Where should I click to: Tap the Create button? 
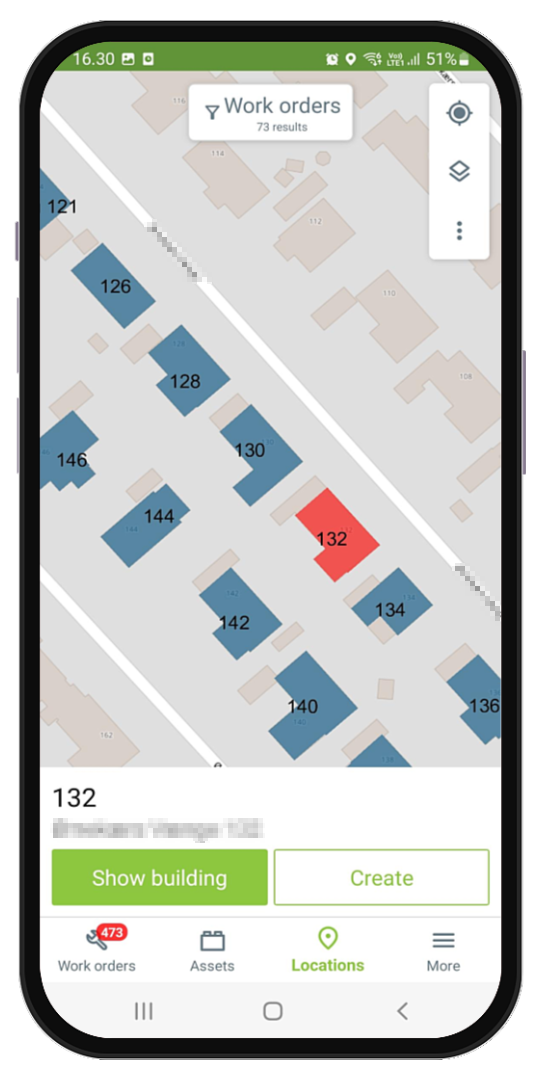382,877
